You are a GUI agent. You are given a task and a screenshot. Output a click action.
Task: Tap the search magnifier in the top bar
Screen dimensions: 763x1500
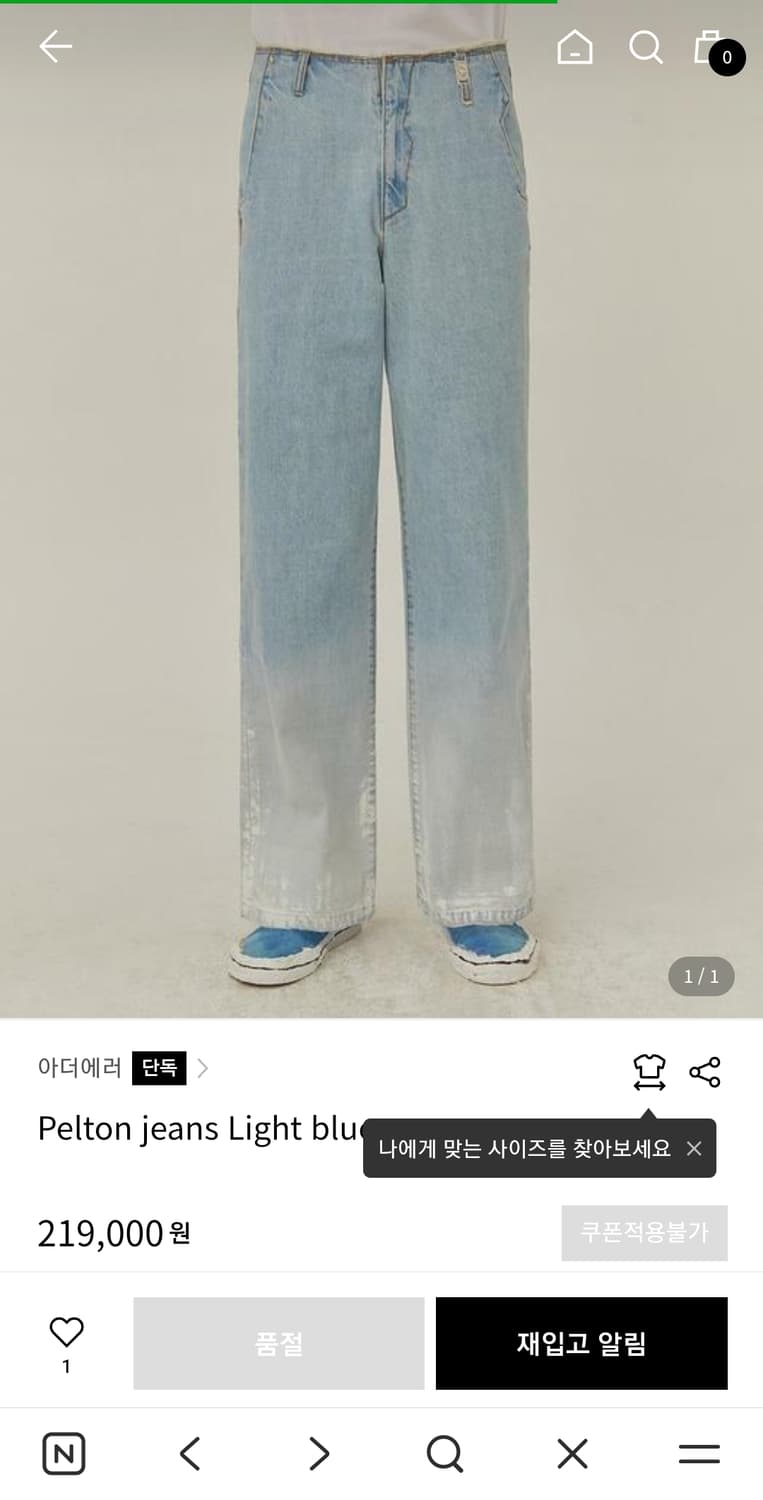coord(646,46)
